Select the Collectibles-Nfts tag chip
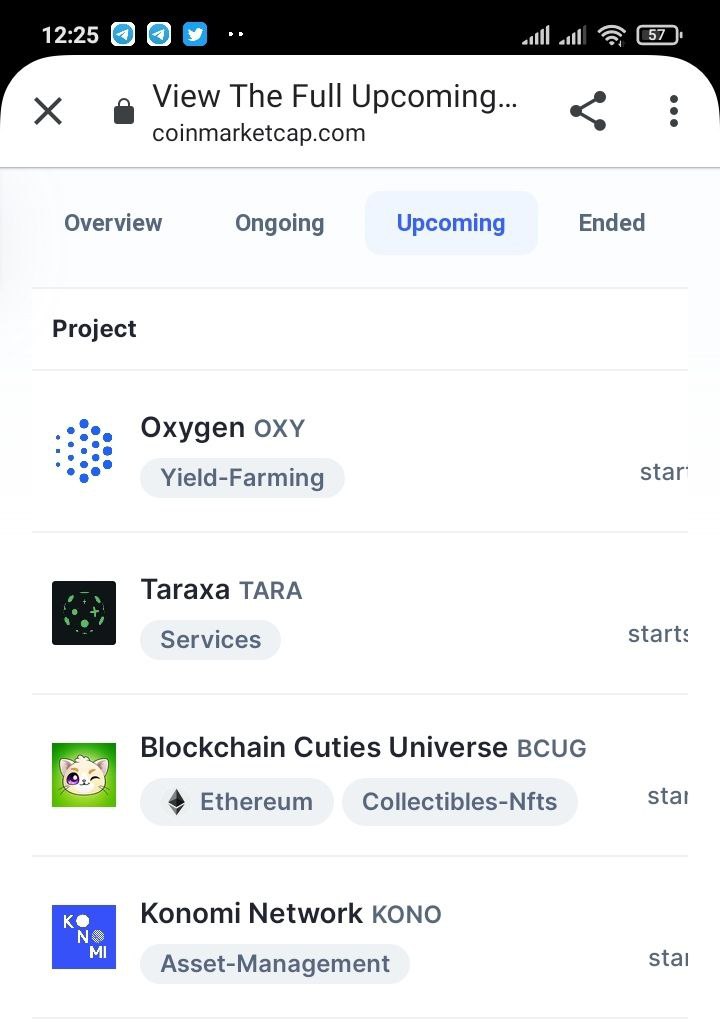720x1028 pixels. [459, 802]
